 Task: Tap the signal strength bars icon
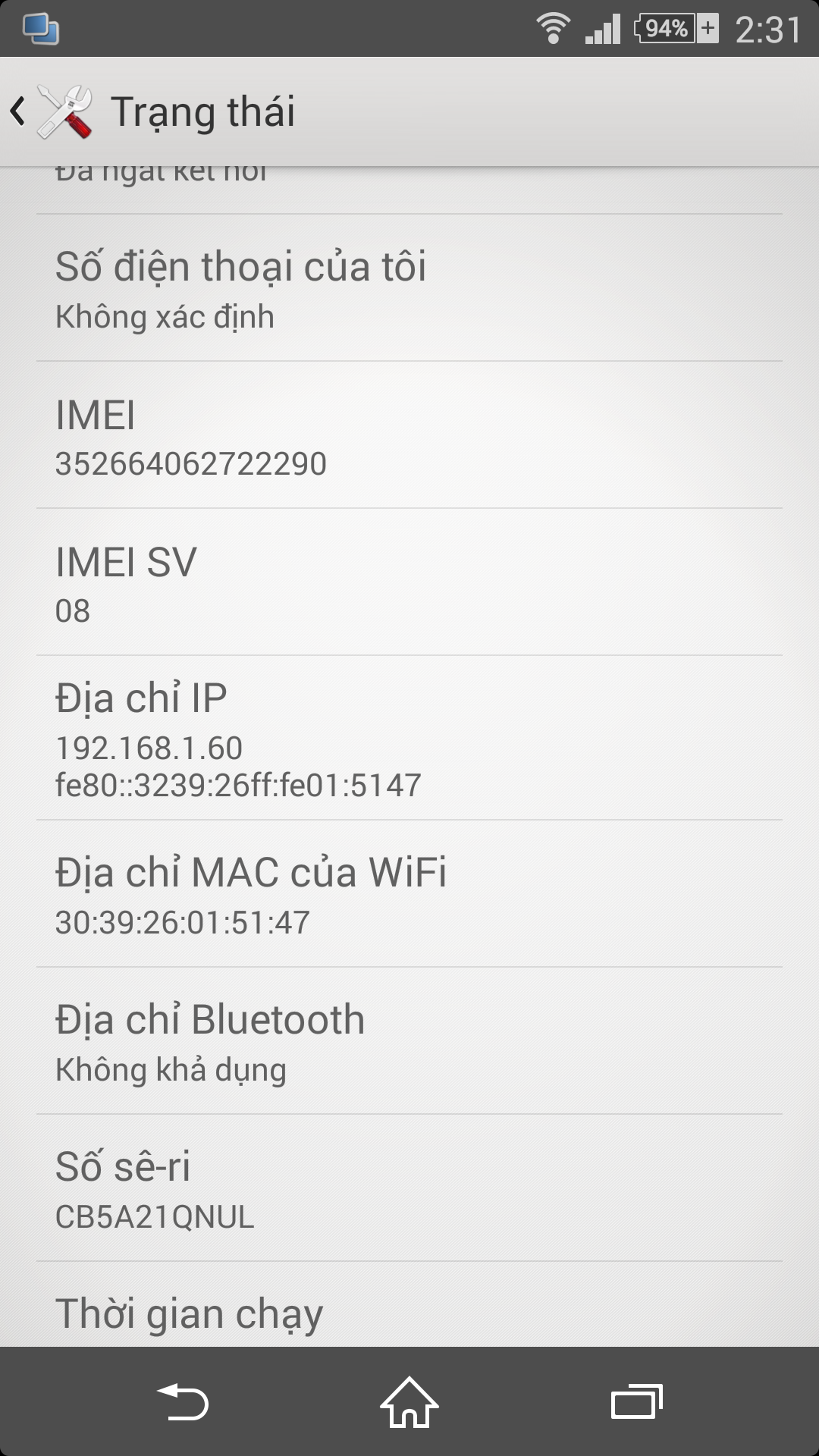click(601, 29)
